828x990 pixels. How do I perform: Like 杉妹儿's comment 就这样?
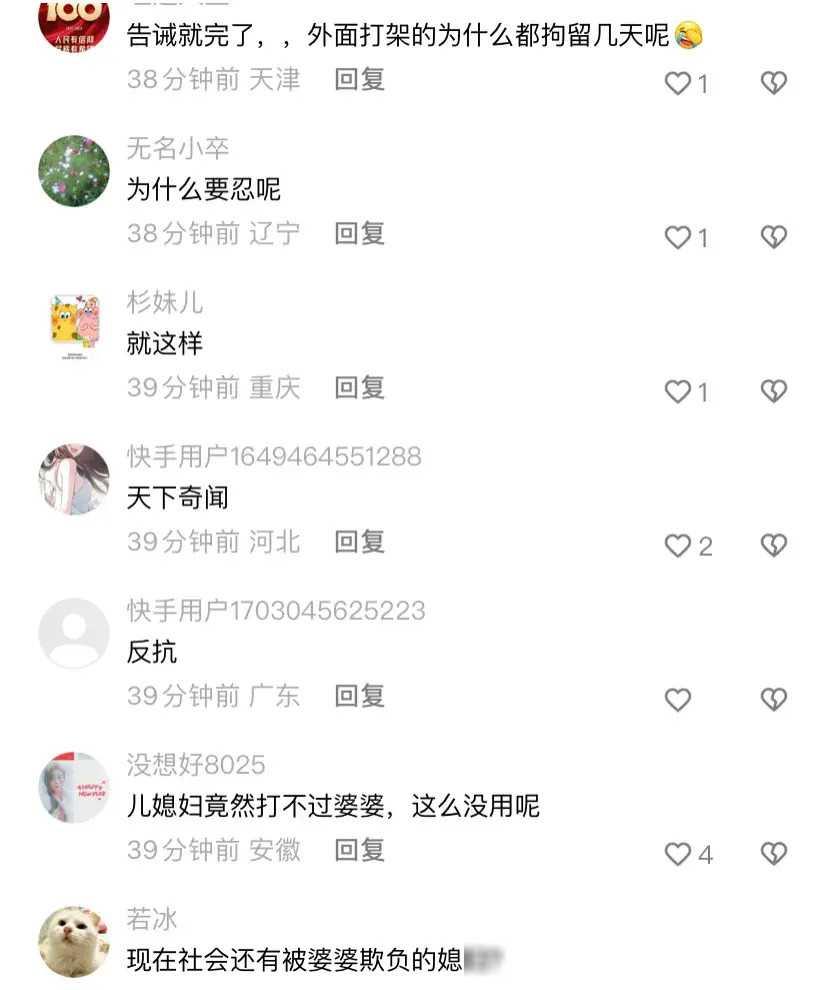coord(678,392)
